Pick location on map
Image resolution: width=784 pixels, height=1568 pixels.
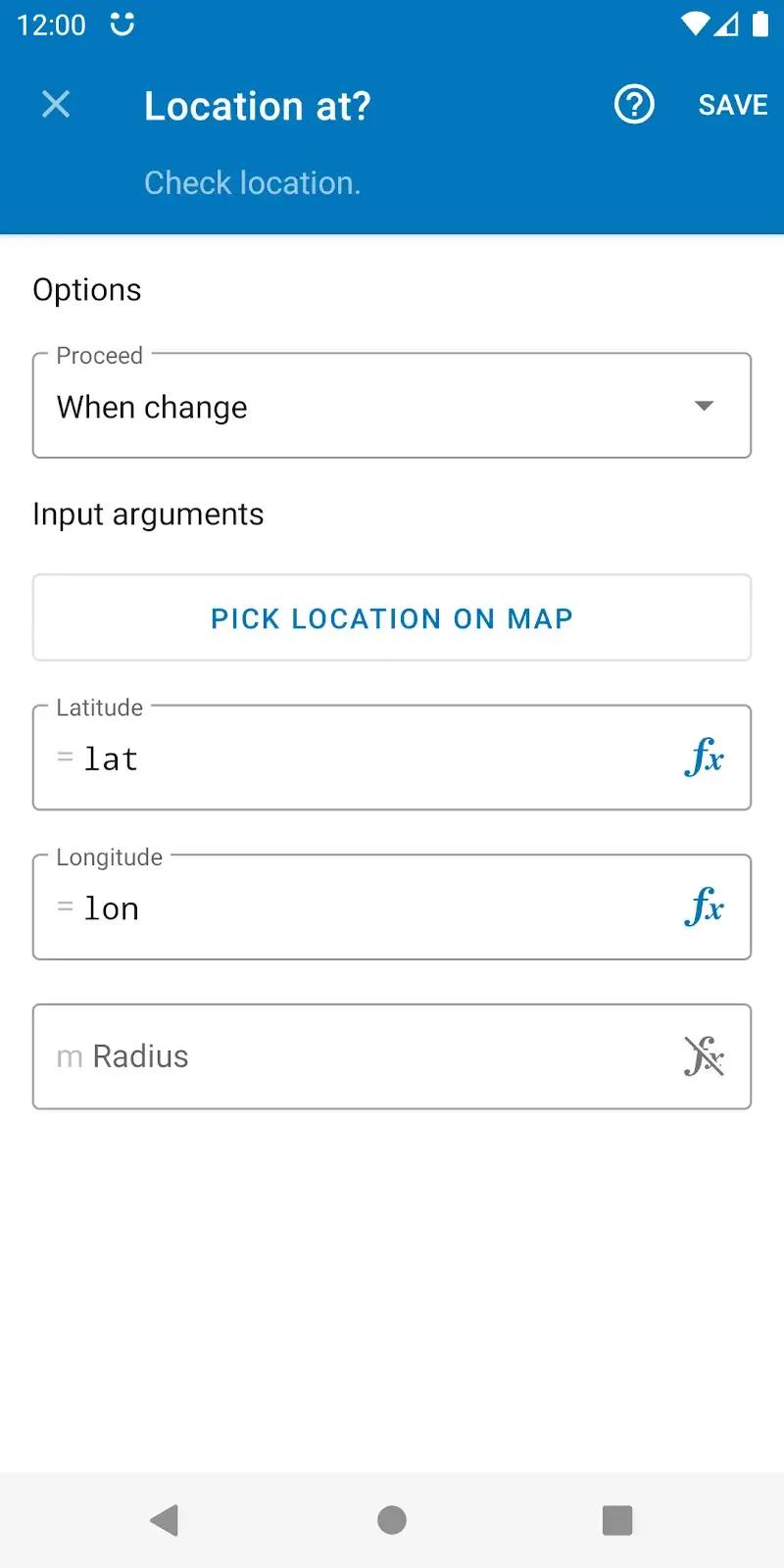pos(391,617)
